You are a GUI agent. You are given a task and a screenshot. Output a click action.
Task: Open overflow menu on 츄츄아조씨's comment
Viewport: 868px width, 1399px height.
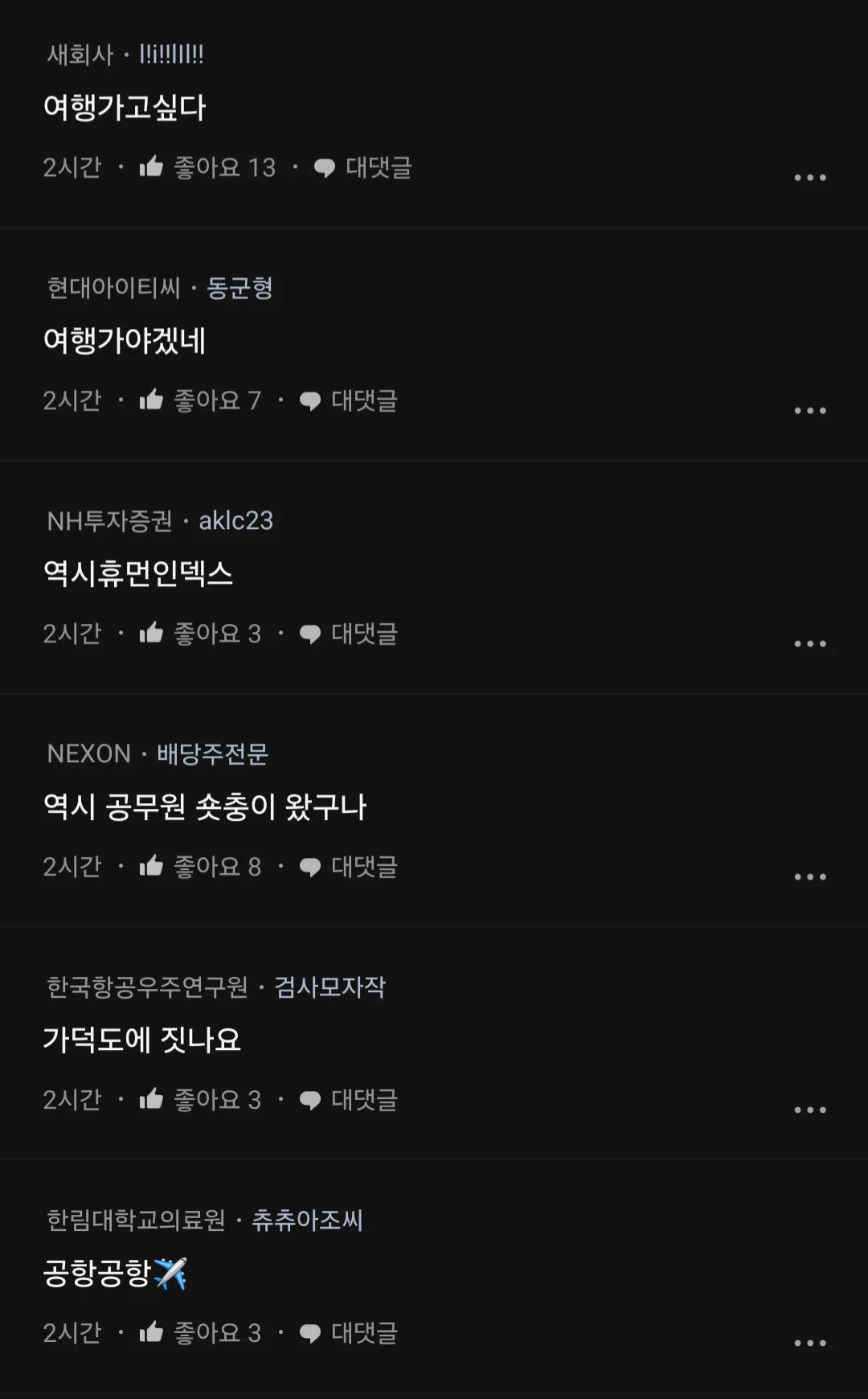point(809,1344)
